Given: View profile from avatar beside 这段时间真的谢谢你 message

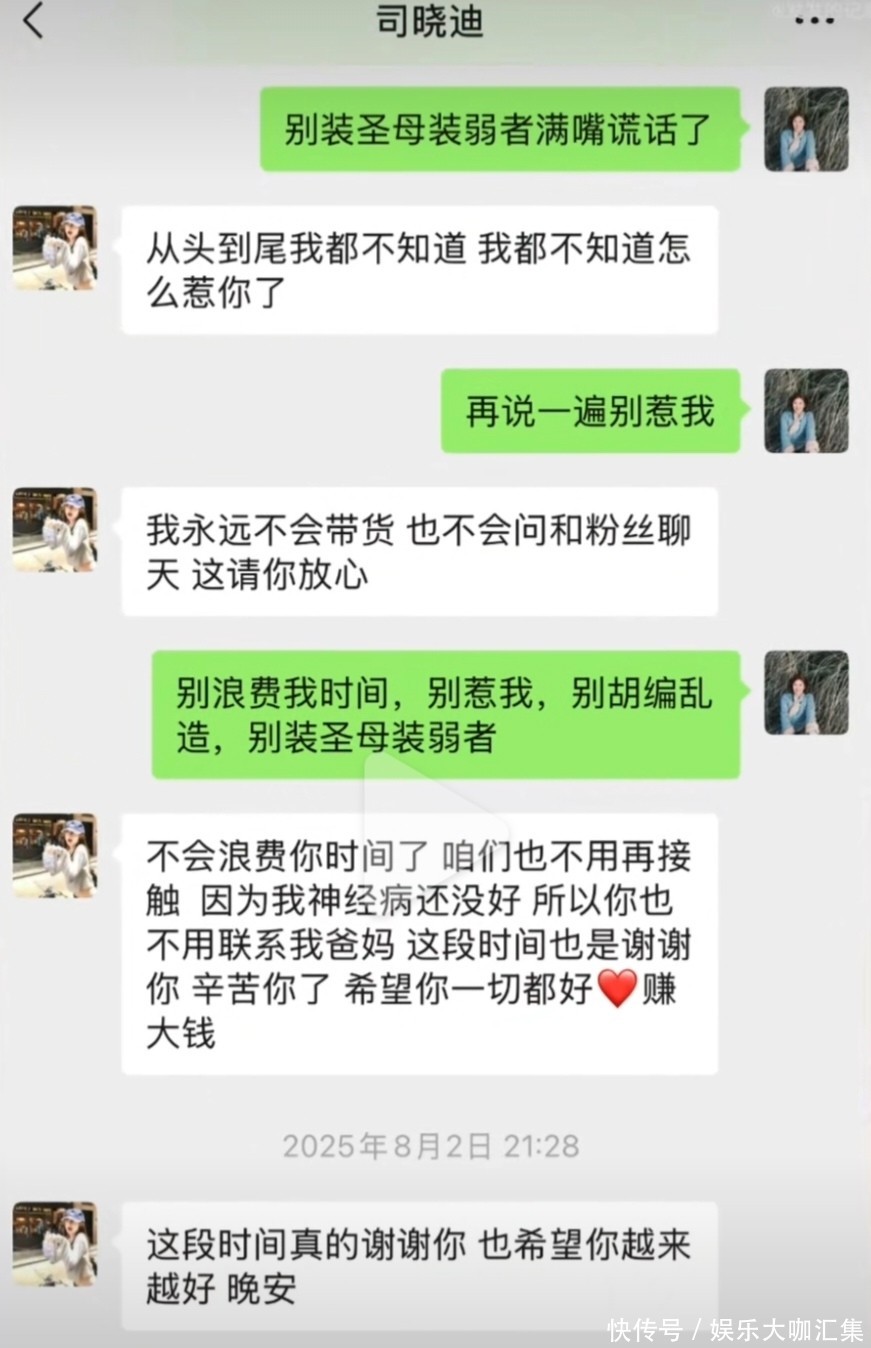Looking at the screenshot, I should click(x=55, y=1244).
